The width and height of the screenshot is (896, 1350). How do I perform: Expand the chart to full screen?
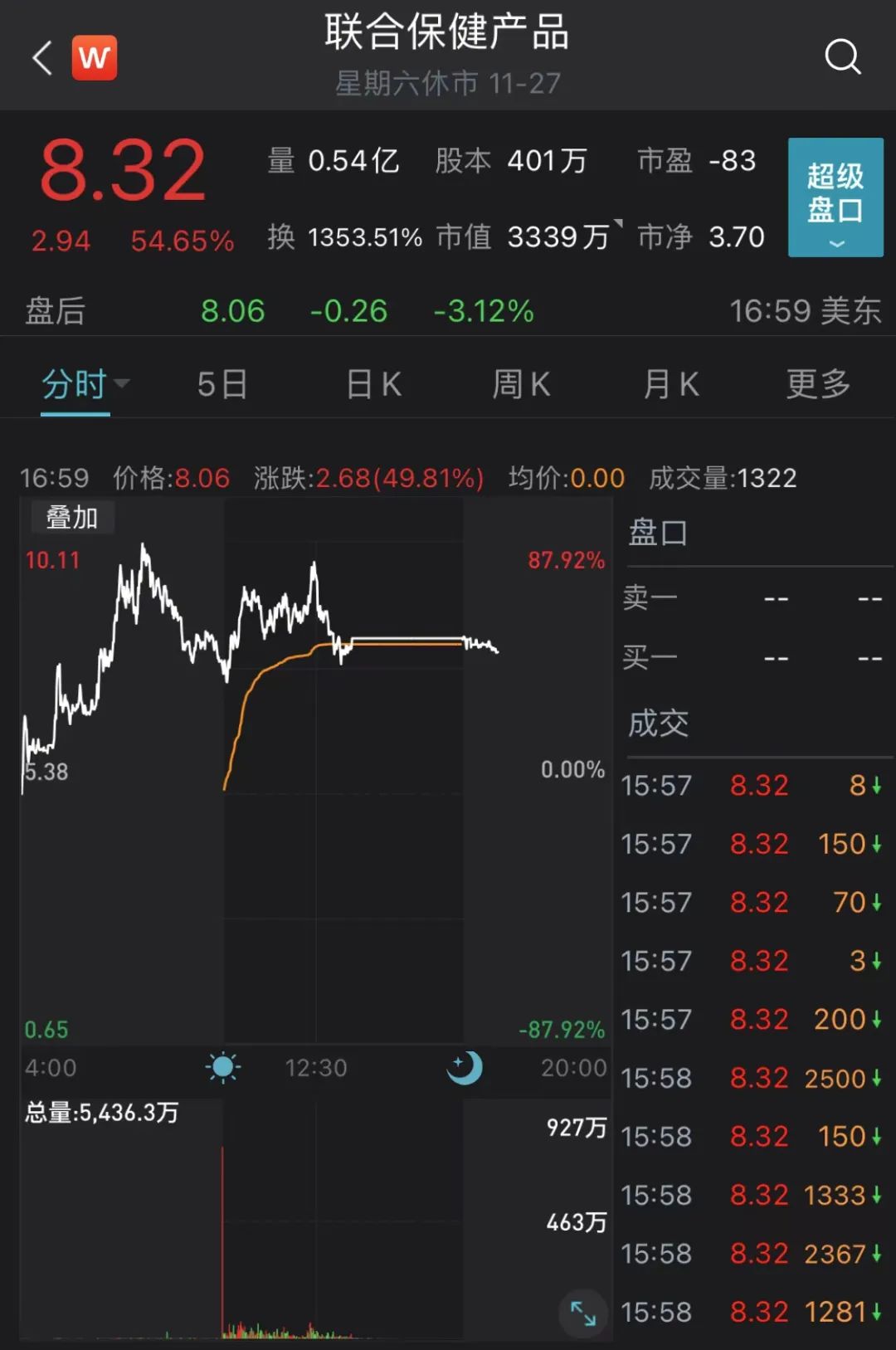point(582,1313)
